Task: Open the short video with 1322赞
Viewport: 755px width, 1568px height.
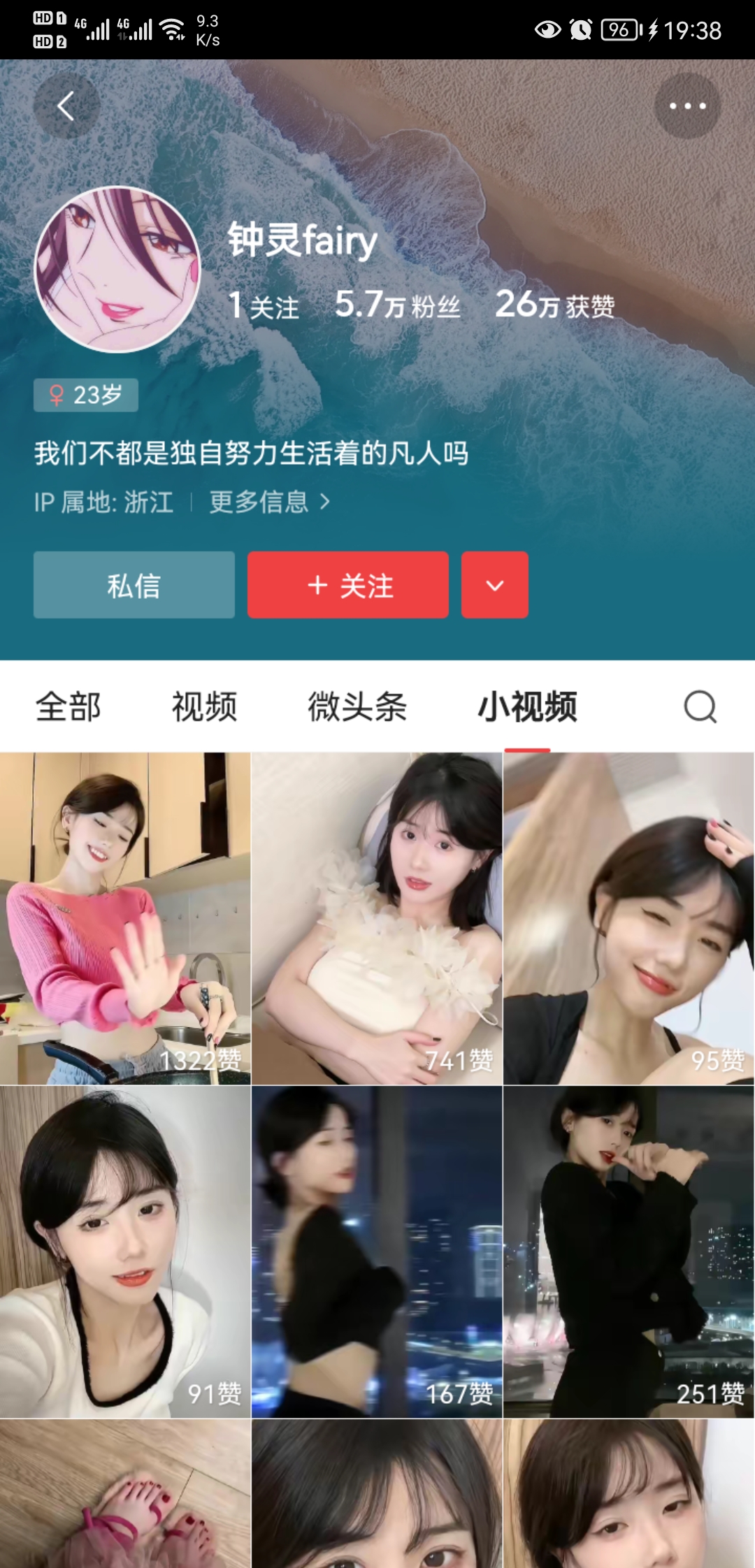Action: tap(125, 918)
